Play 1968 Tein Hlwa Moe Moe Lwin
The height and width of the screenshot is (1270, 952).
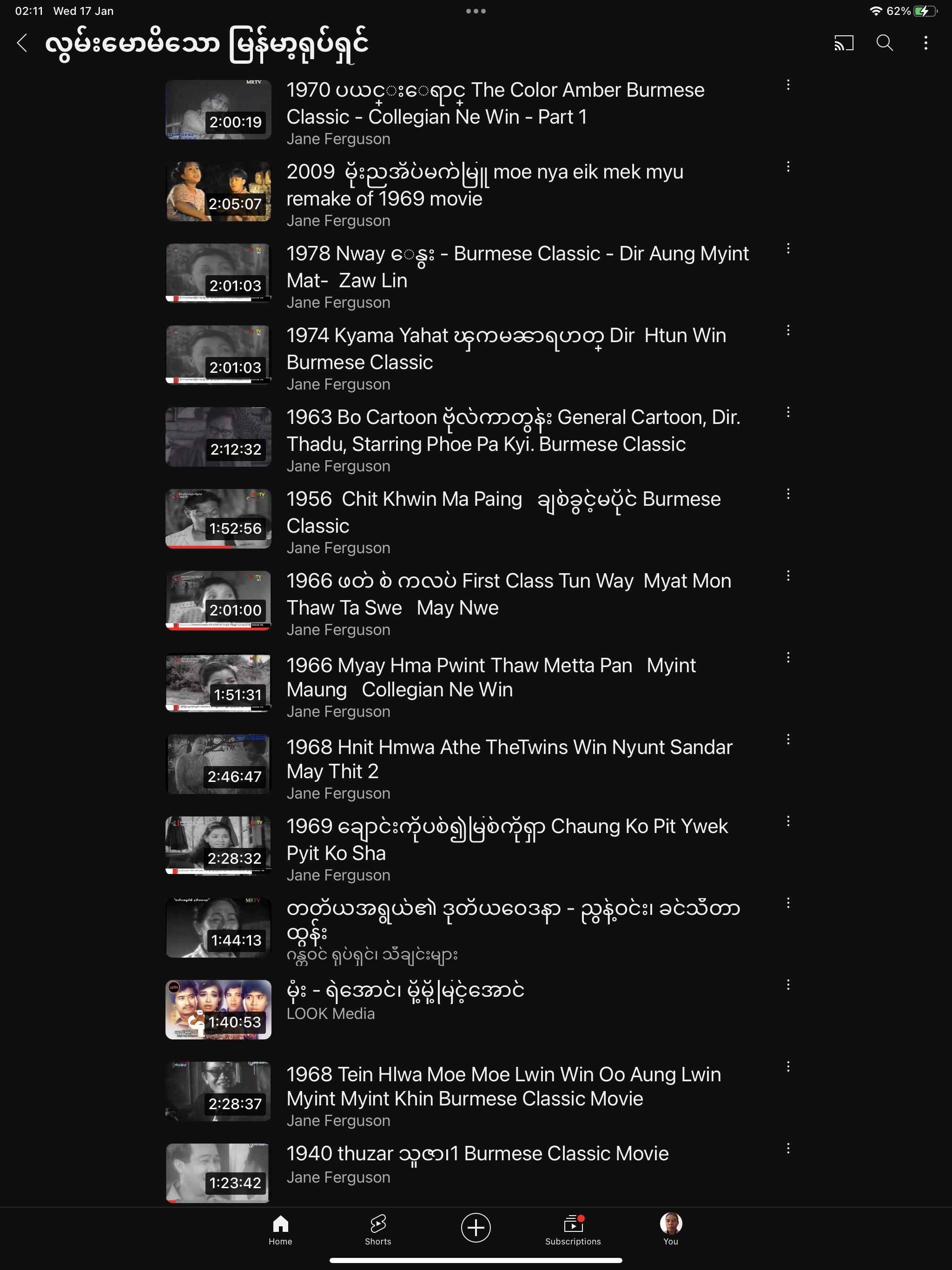(x=218, y=1091)
